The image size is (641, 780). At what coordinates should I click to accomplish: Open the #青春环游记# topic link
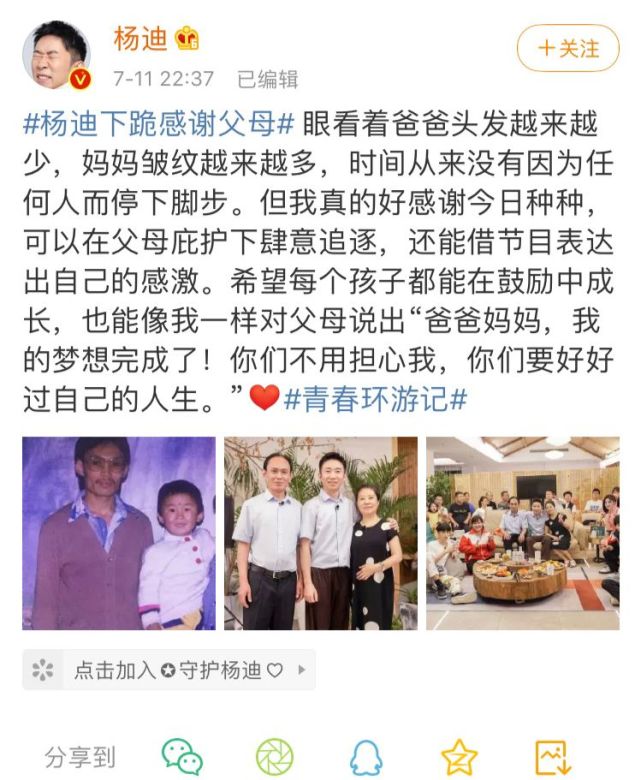(x=375, y=399)
